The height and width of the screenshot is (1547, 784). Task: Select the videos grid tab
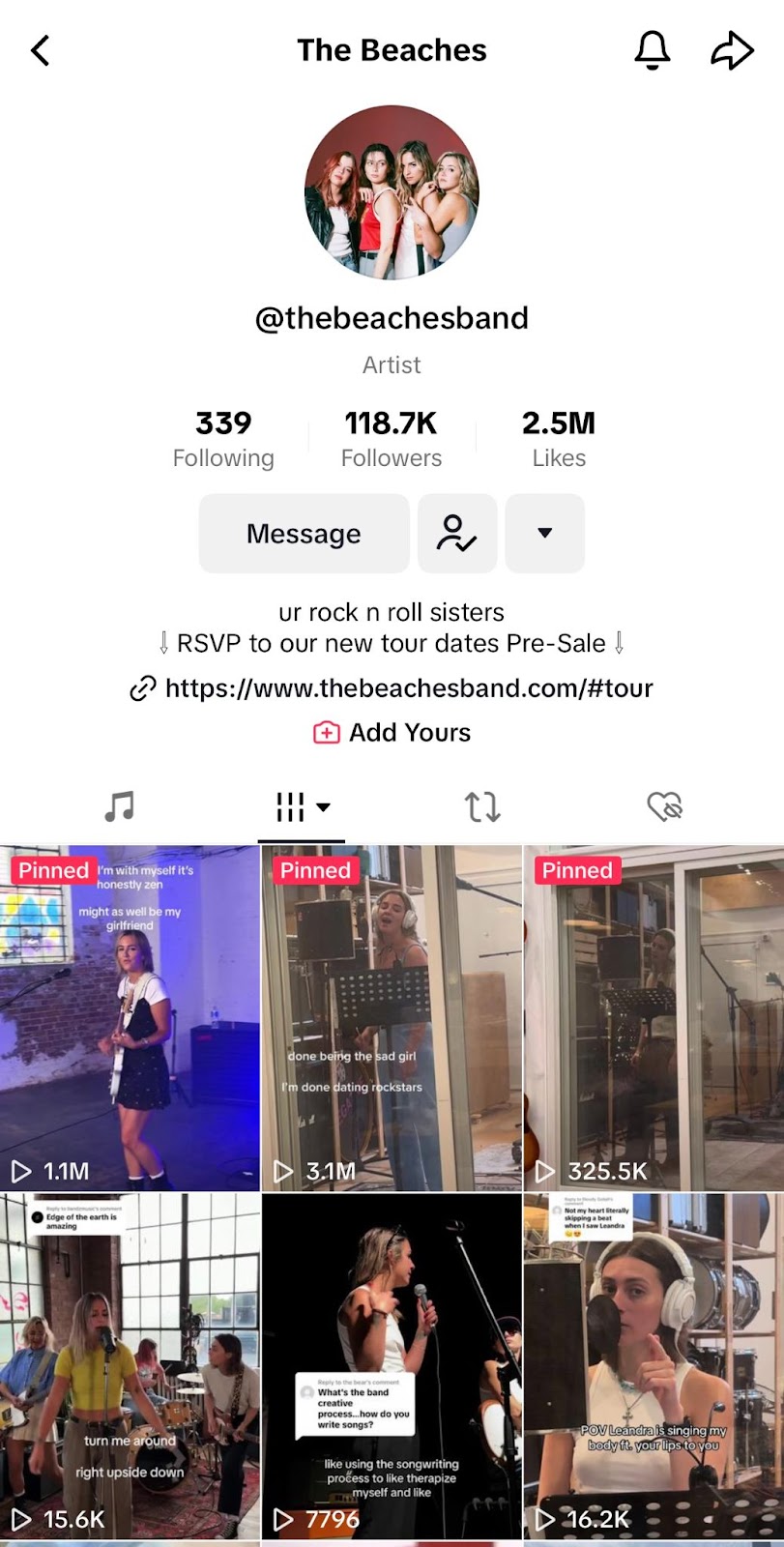pos(302,806)
